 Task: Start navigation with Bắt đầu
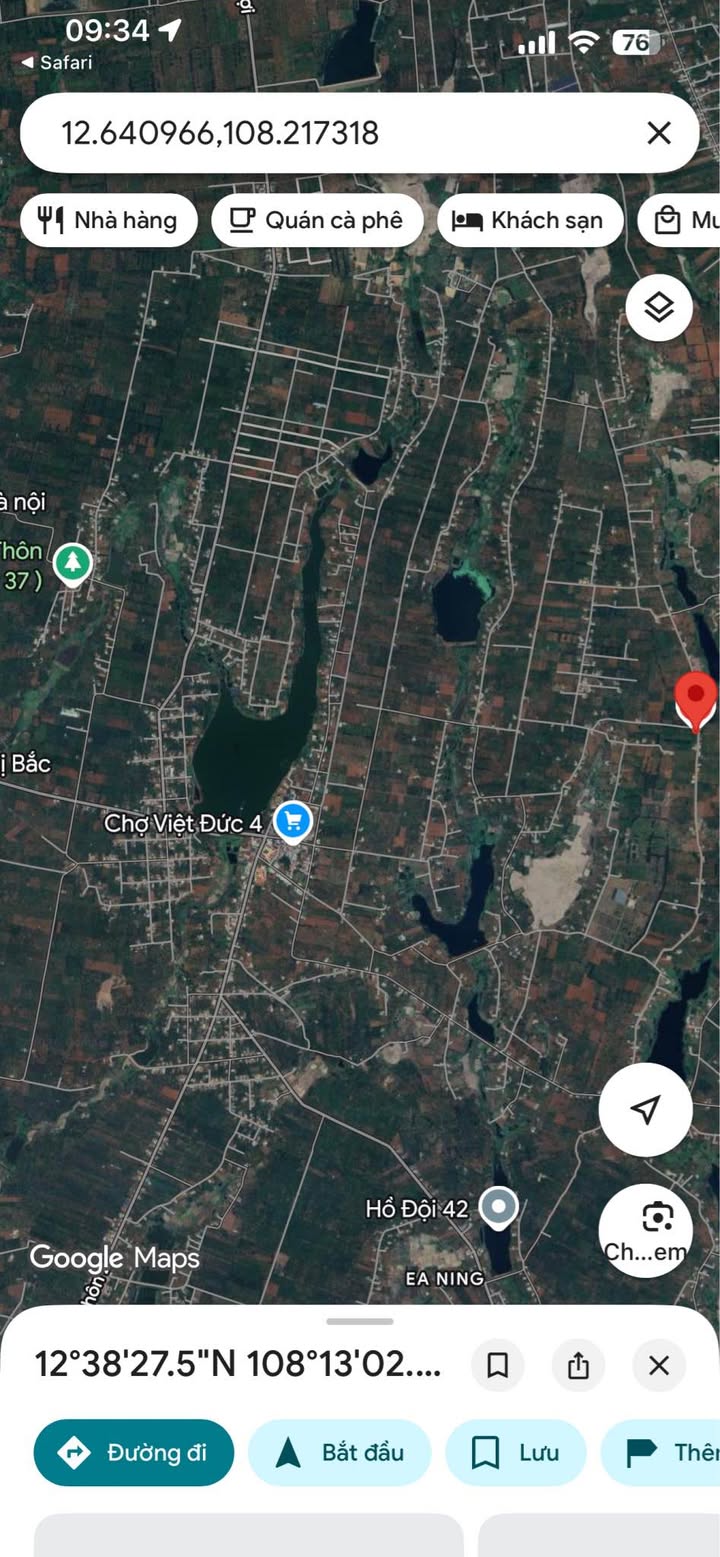339,1452
